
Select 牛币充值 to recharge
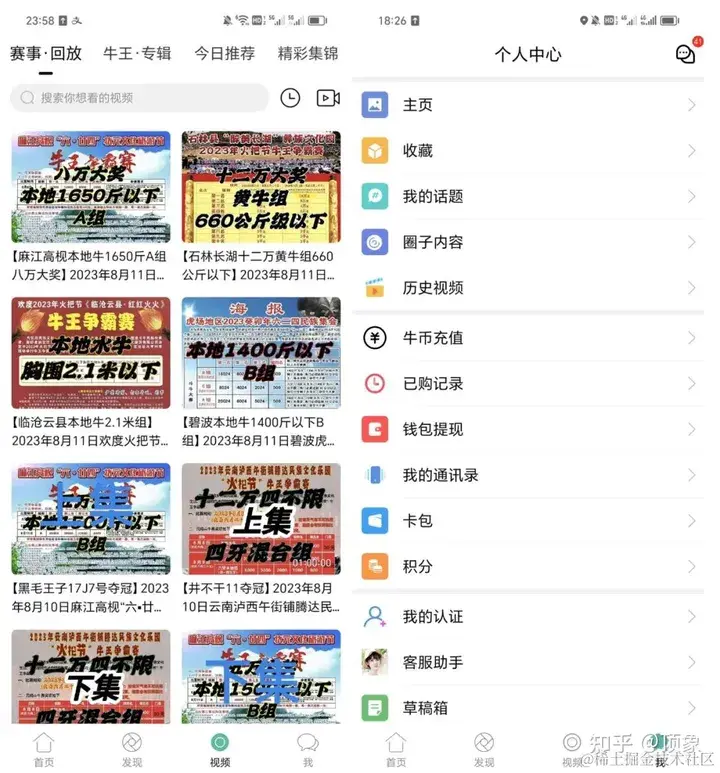click(x=530, y=338)
